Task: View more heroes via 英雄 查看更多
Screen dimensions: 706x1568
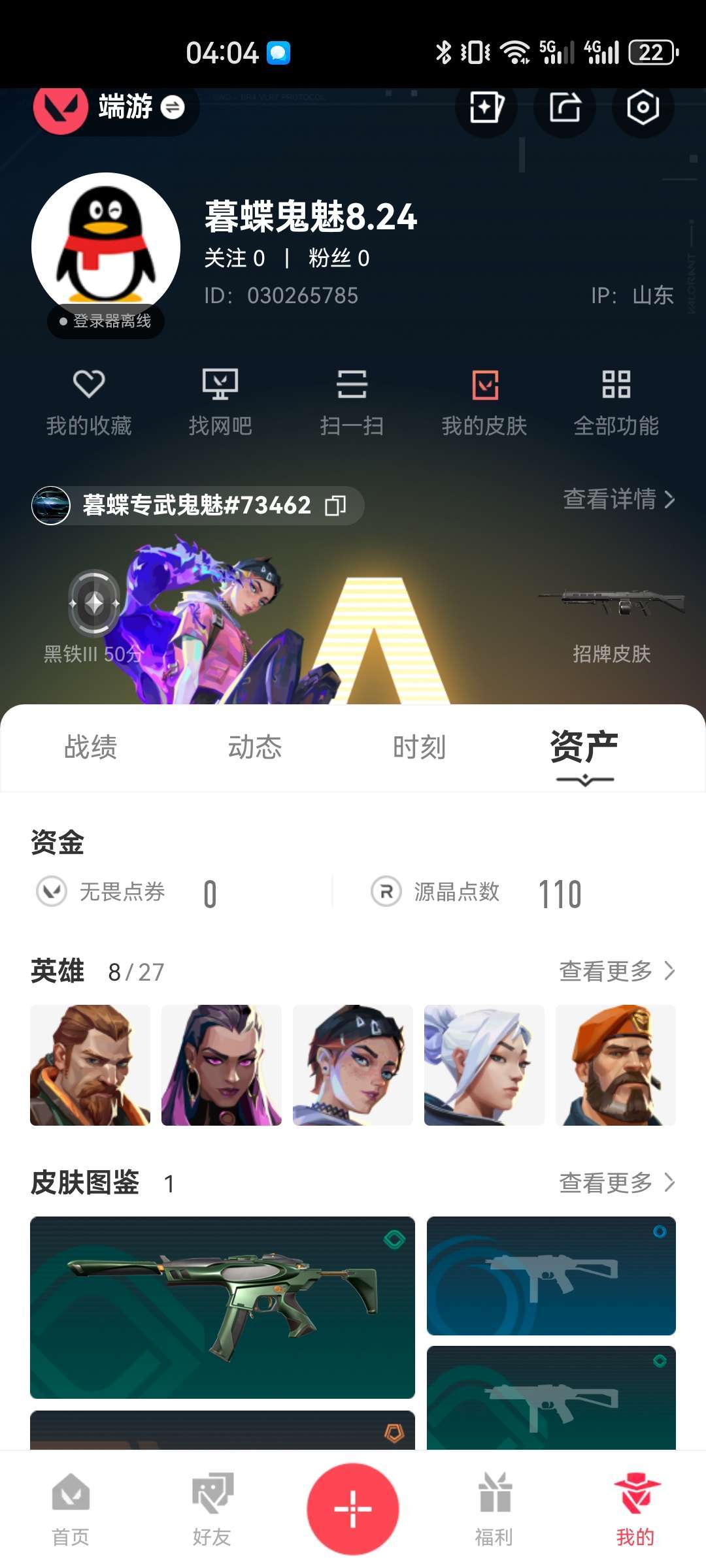Action: pos(617,971)
